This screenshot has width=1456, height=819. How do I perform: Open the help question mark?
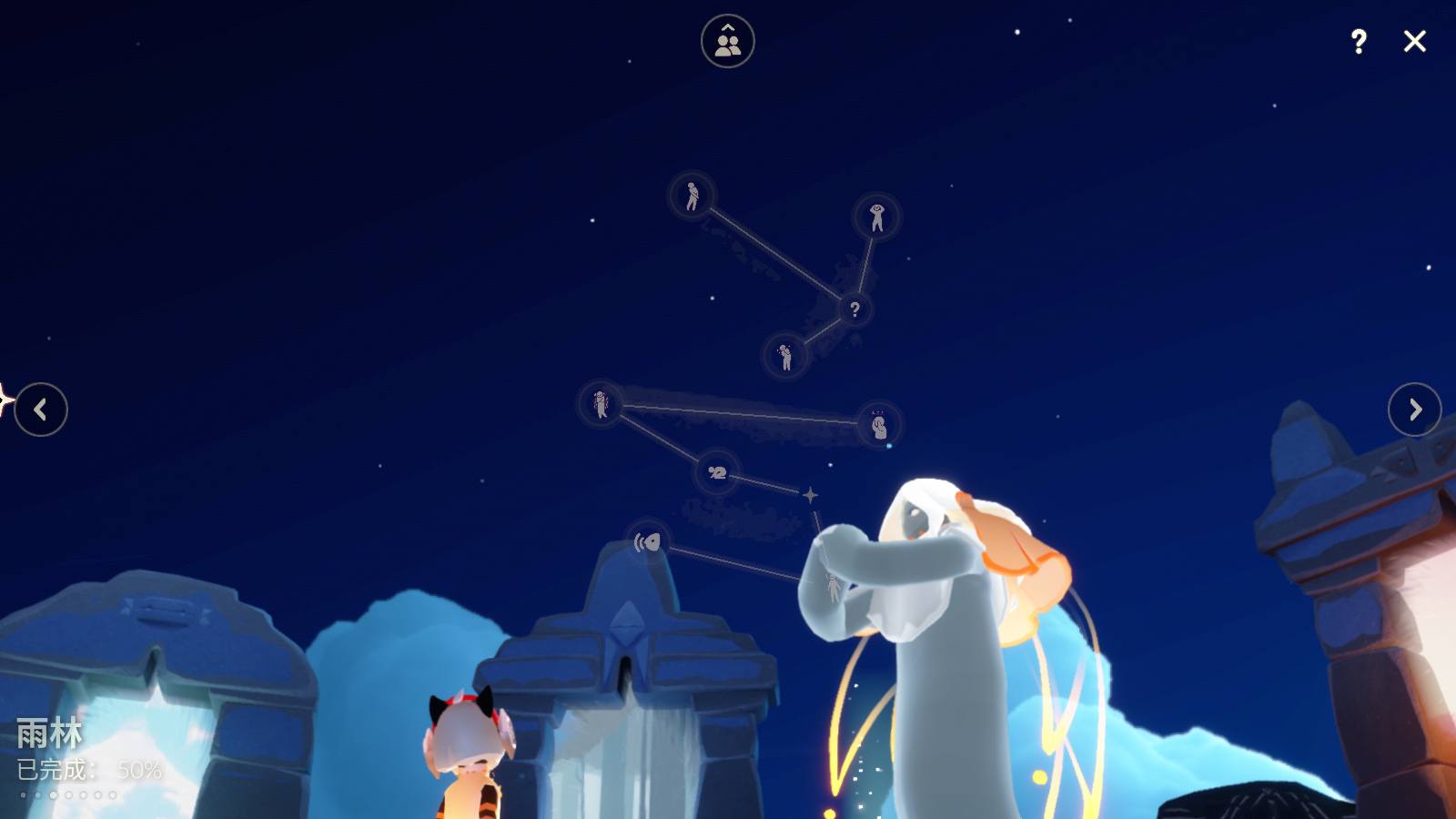[1358, 41]
